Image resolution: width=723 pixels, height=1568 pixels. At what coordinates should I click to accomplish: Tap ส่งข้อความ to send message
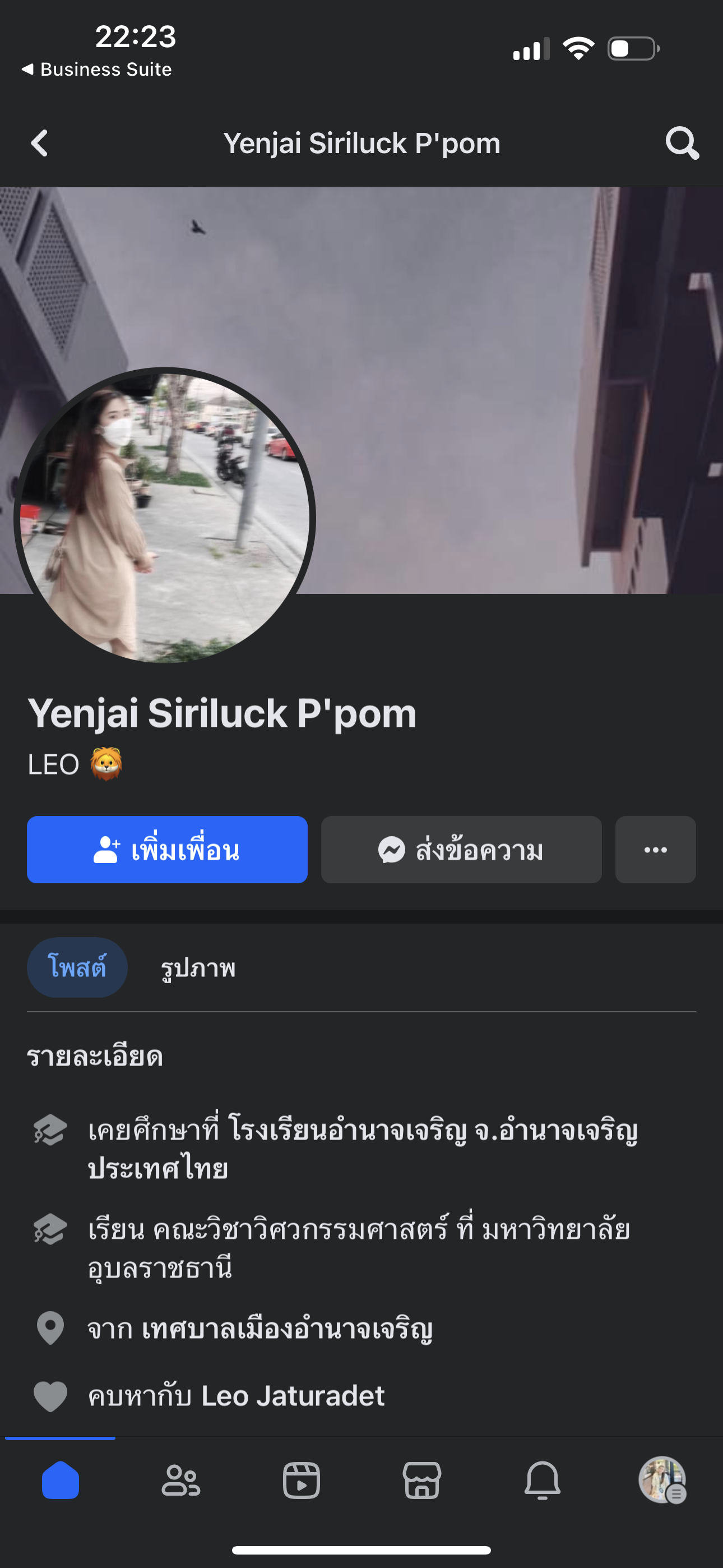(x=461, y=850)
